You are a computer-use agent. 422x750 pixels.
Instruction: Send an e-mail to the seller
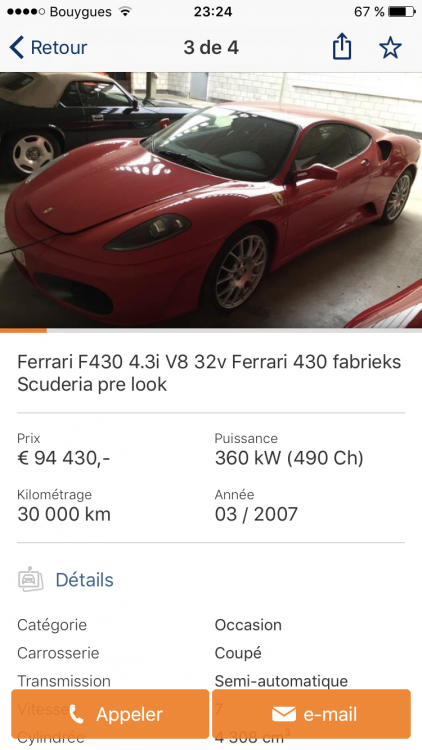[x=311, y=714]
